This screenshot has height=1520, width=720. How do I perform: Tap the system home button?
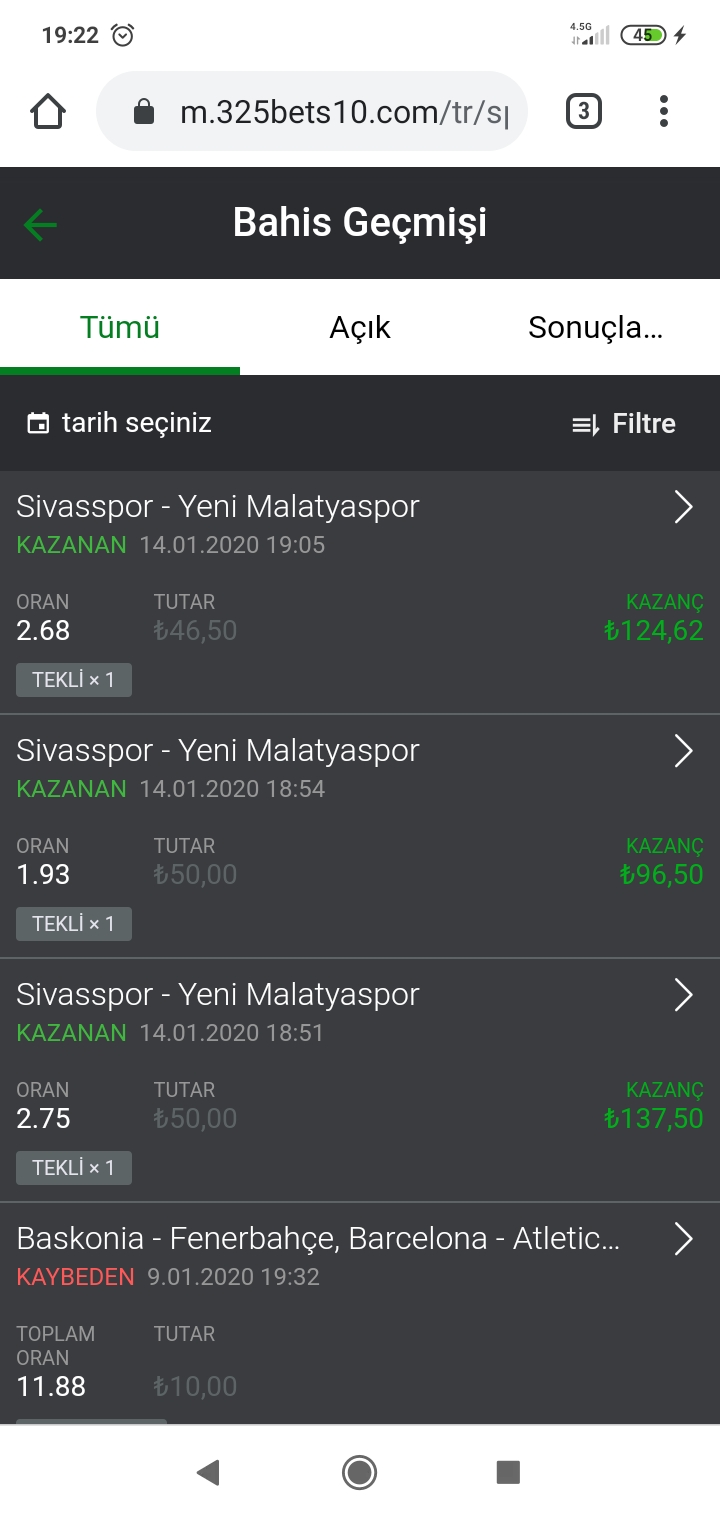[x=359, y=1472]
